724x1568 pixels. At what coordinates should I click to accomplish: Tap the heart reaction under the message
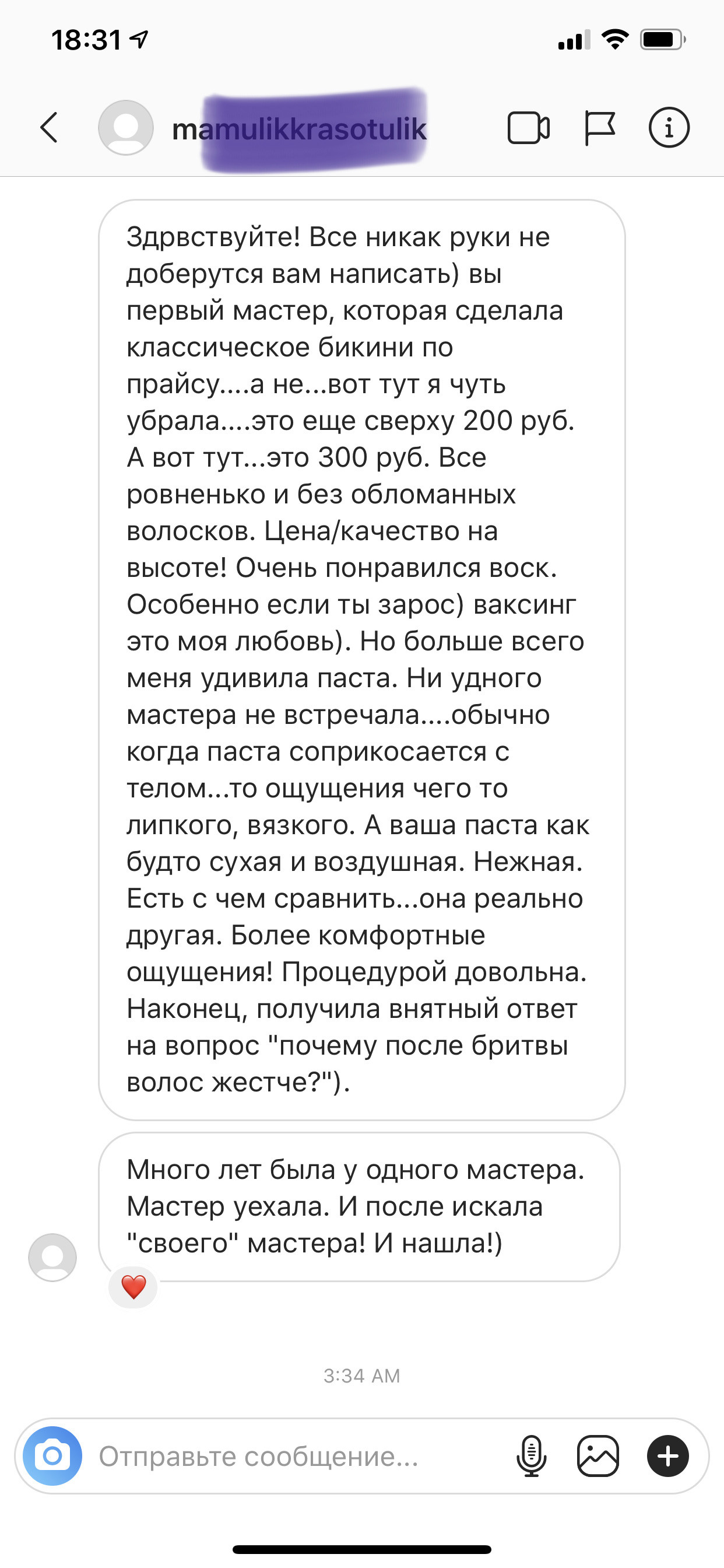click(133, 1287)
